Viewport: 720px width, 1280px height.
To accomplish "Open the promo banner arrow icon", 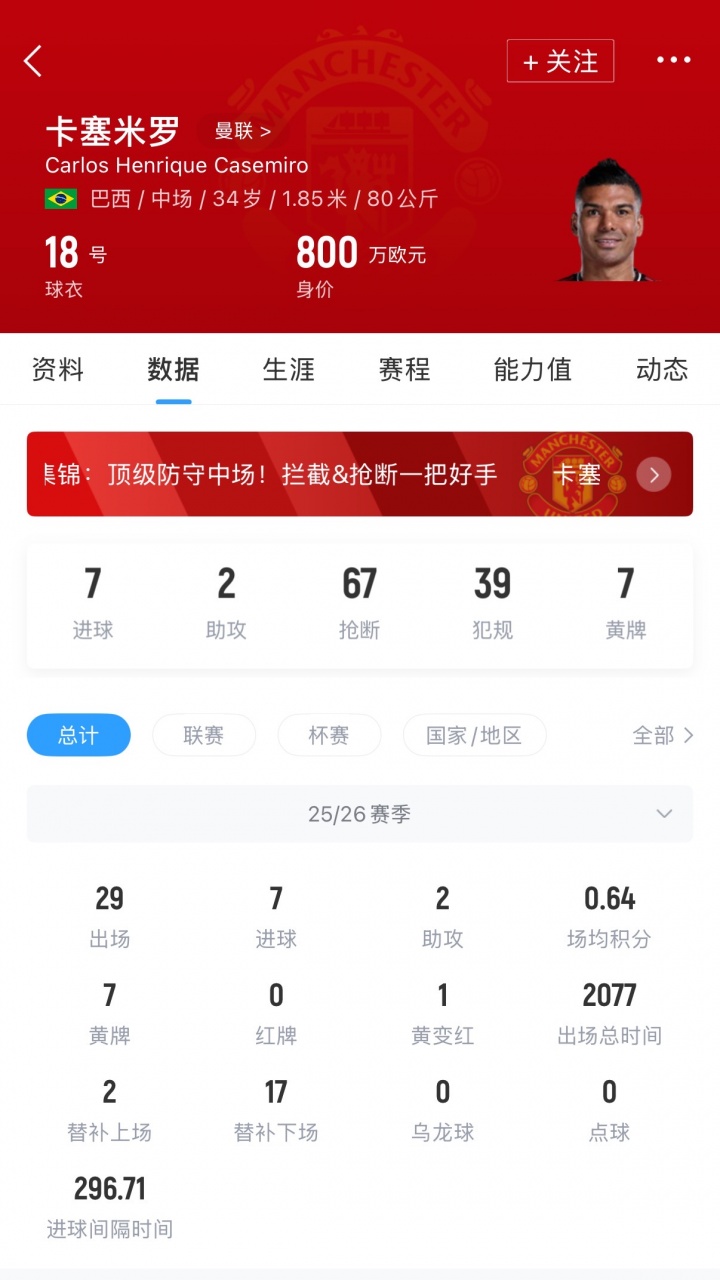I will point(653,475).
